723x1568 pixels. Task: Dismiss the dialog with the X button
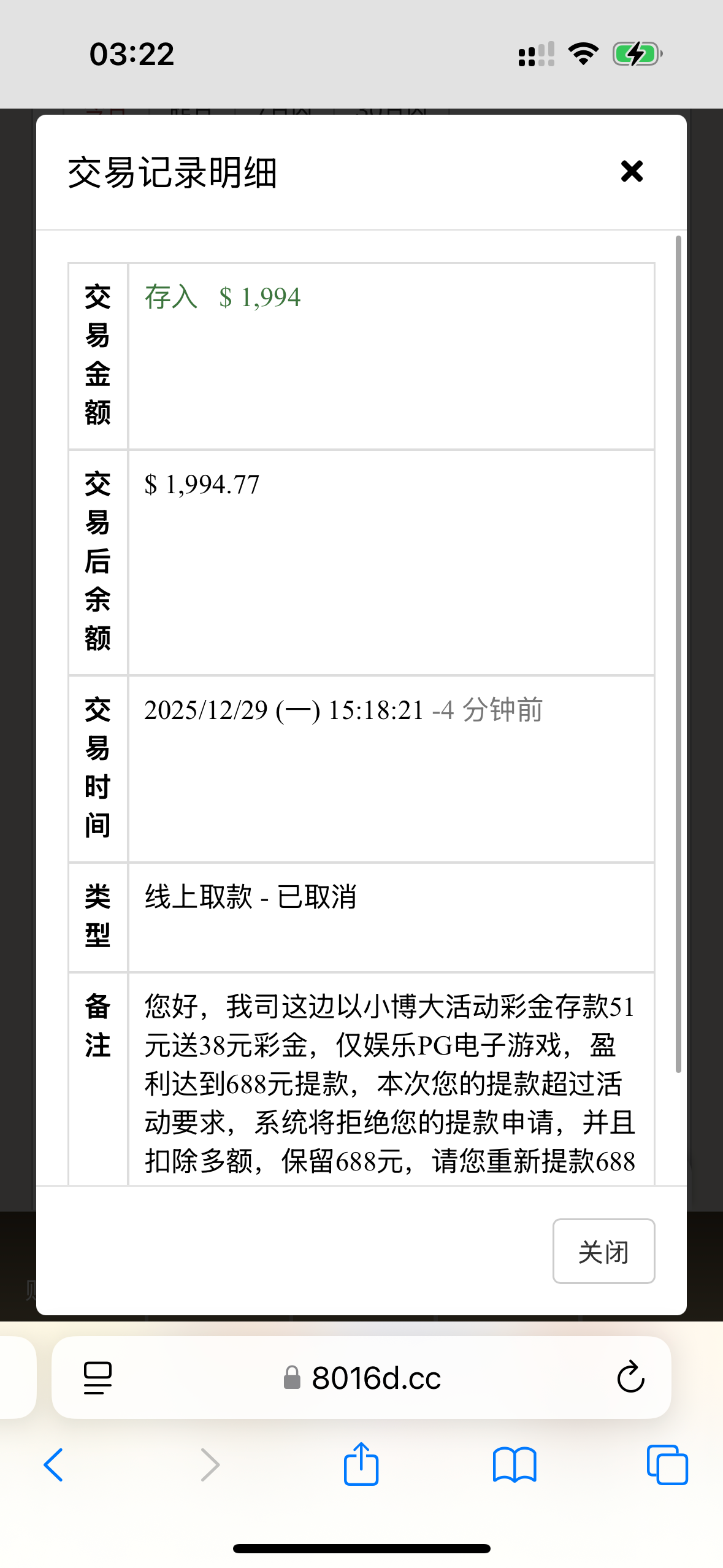631,172
